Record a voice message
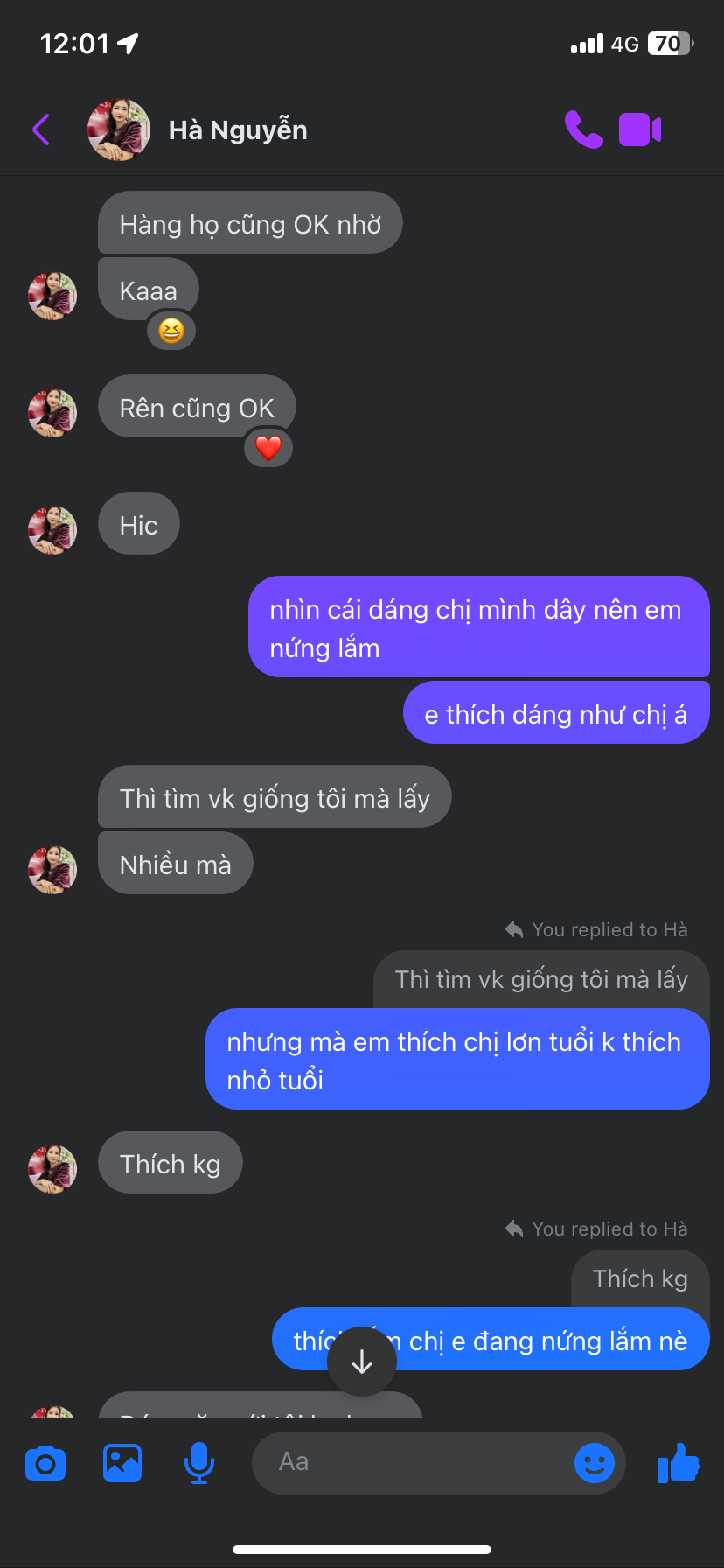Image resolution: width=724 pixels, height=1568 pixels. click(x=199, y=1463)
